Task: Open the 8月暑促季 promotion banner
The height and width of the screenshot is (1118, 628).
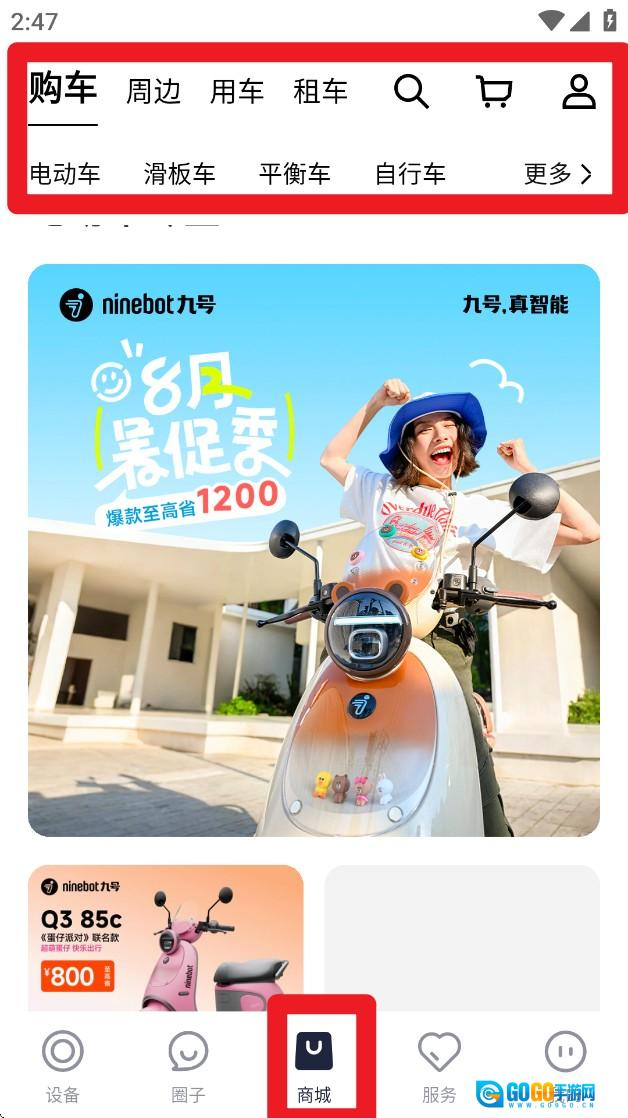Action: [x=314, y=550]
